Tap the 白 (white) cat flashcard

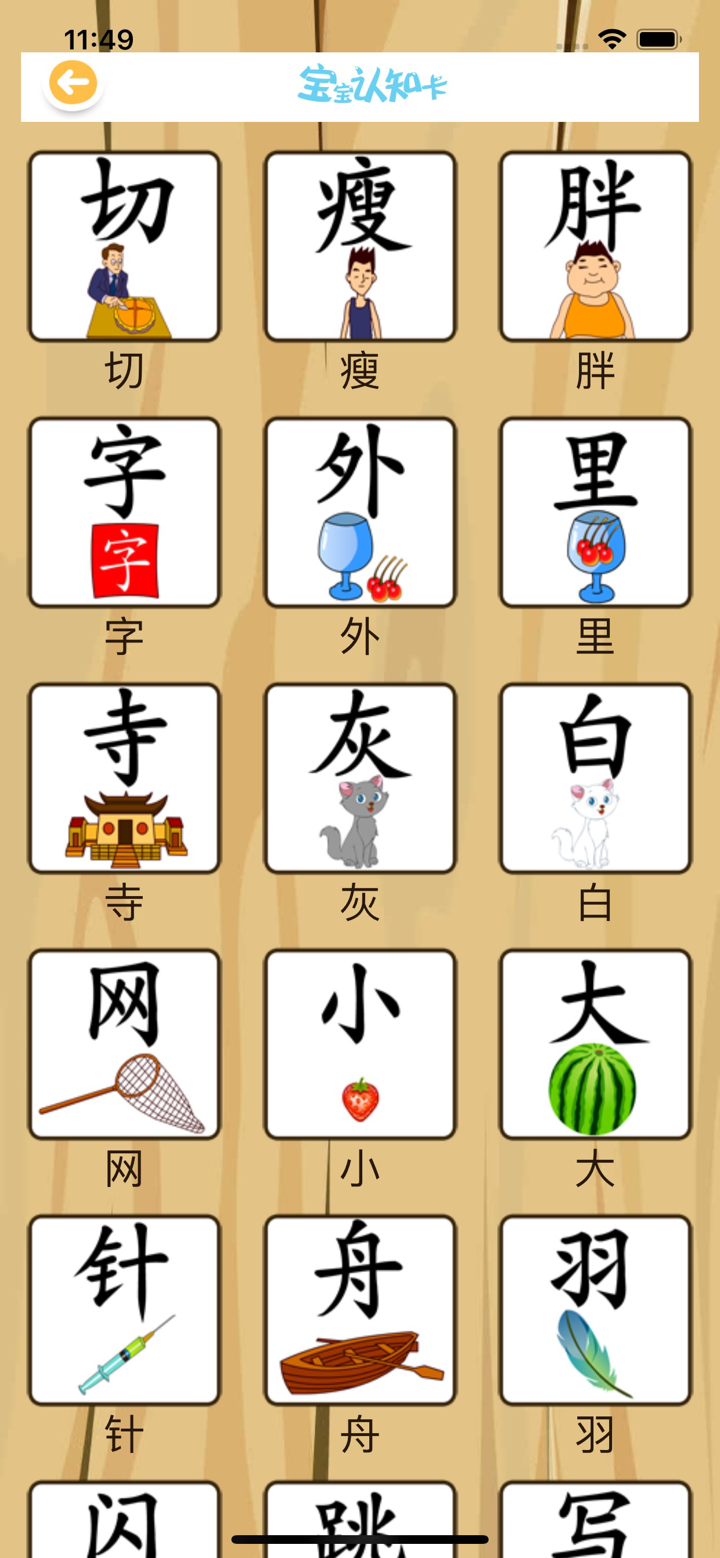pos(595,777)
